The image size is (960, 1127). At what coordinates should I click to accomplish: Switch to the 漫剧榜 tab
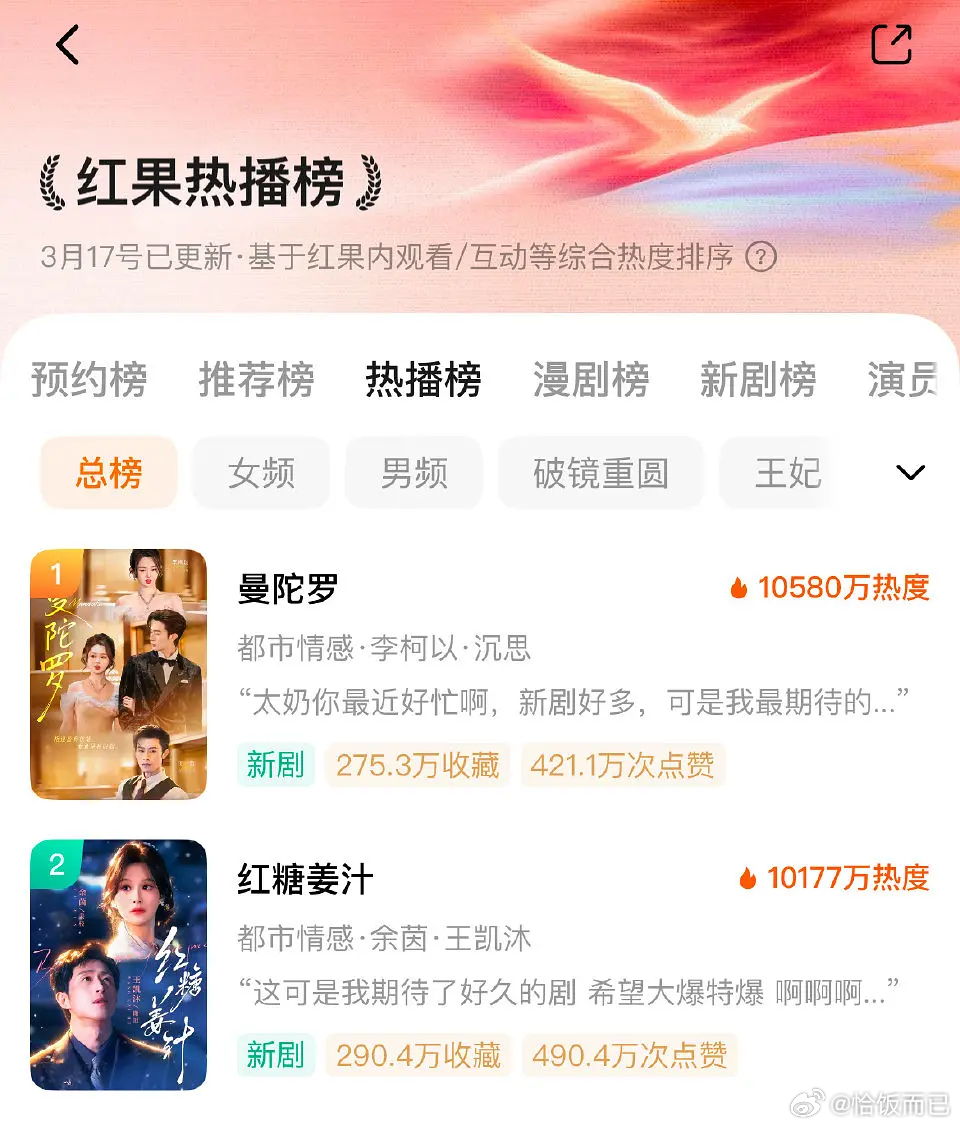click(x=590, y=380)
